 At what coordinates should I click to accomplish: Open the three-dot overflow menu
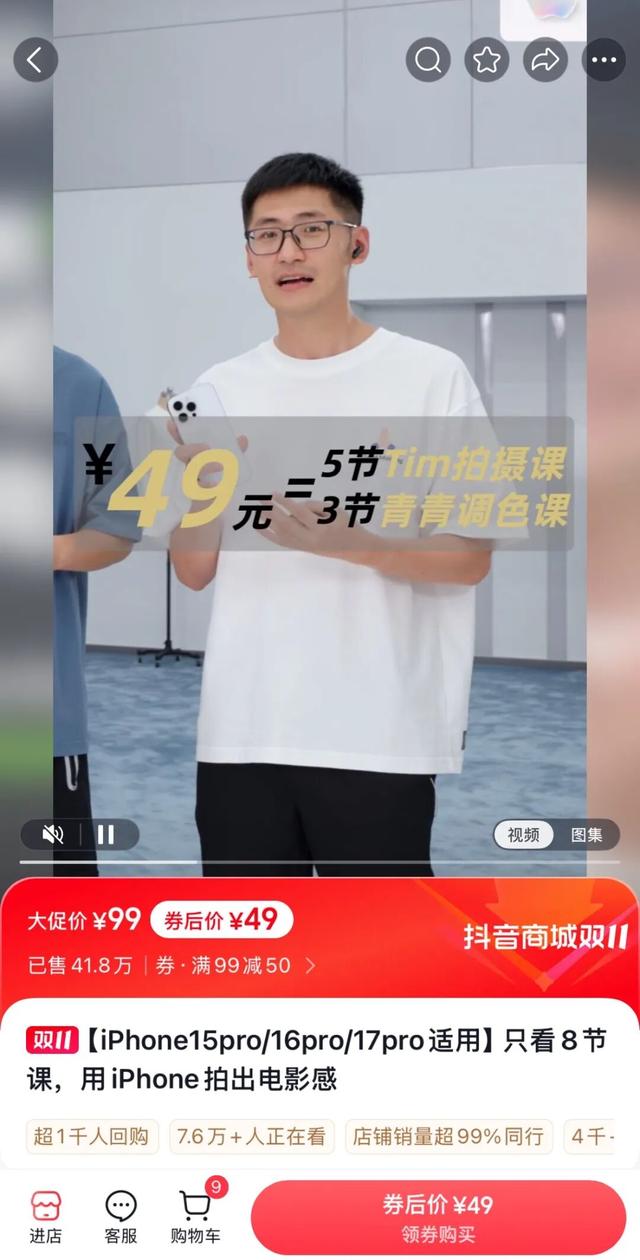click(x=604, y=60)
